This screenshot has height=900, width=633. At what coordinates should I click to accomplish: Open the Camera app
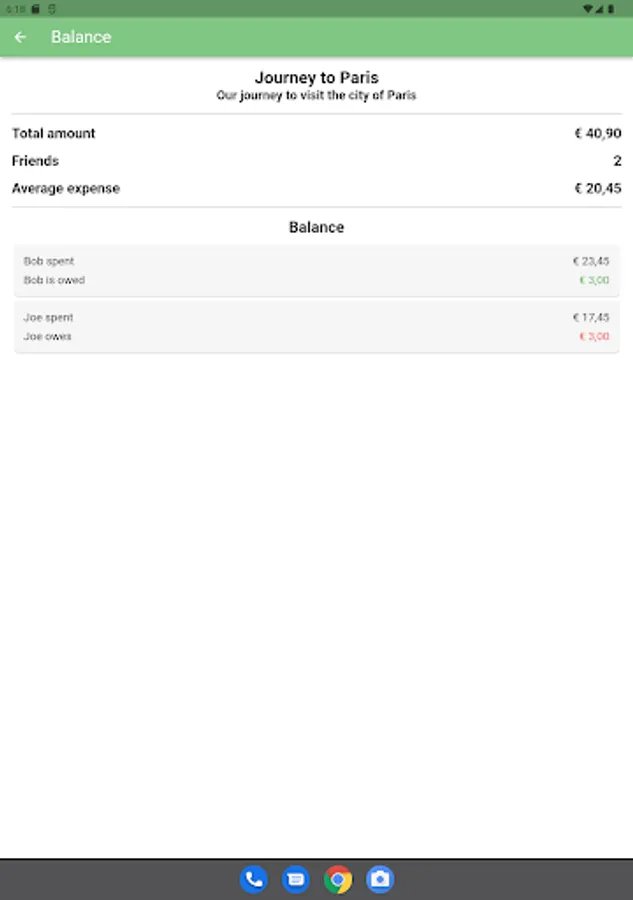click(x=380, y=879)
